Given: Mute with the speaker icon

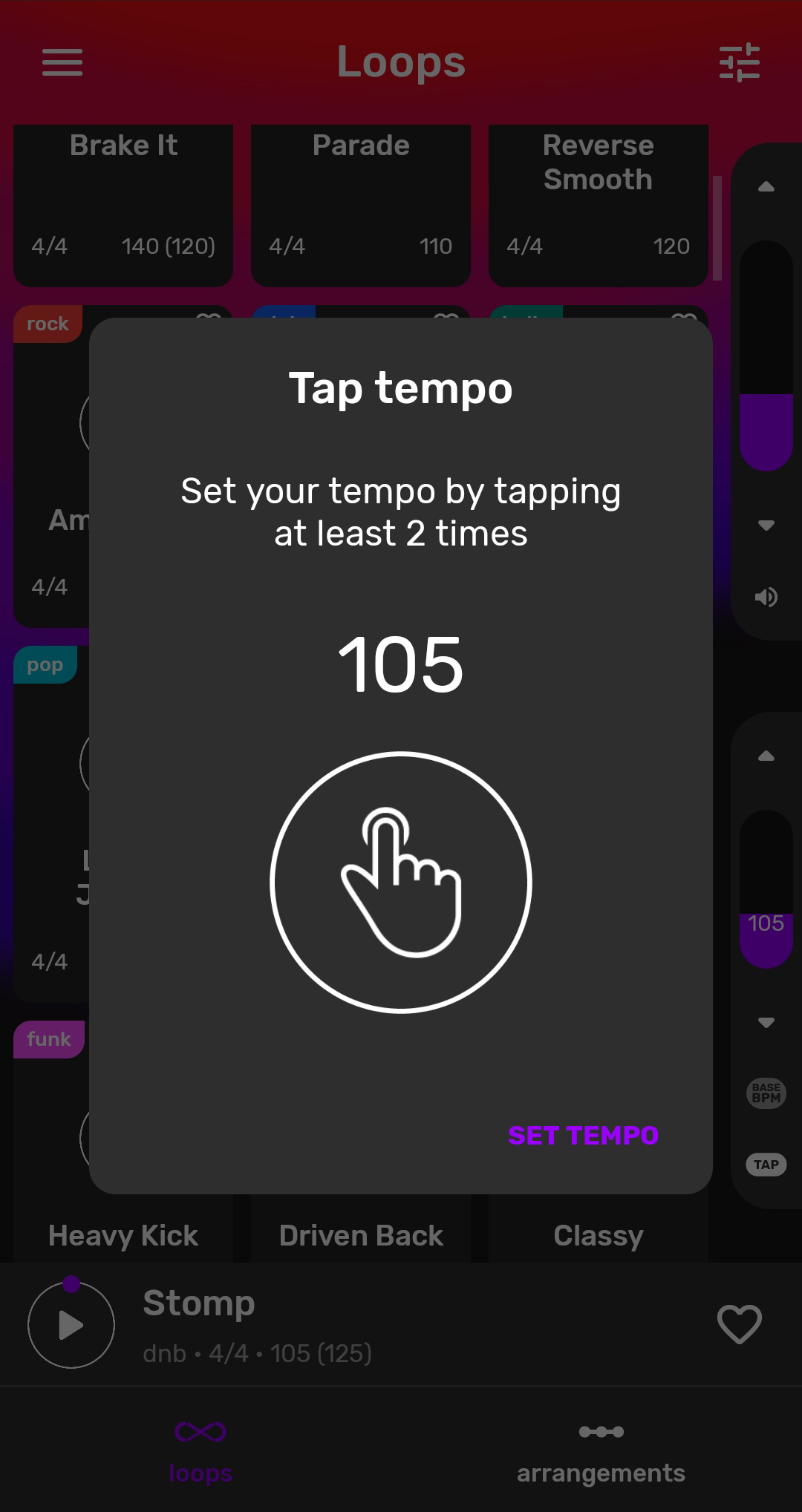Looking at the screenshot, I should 766,597.
